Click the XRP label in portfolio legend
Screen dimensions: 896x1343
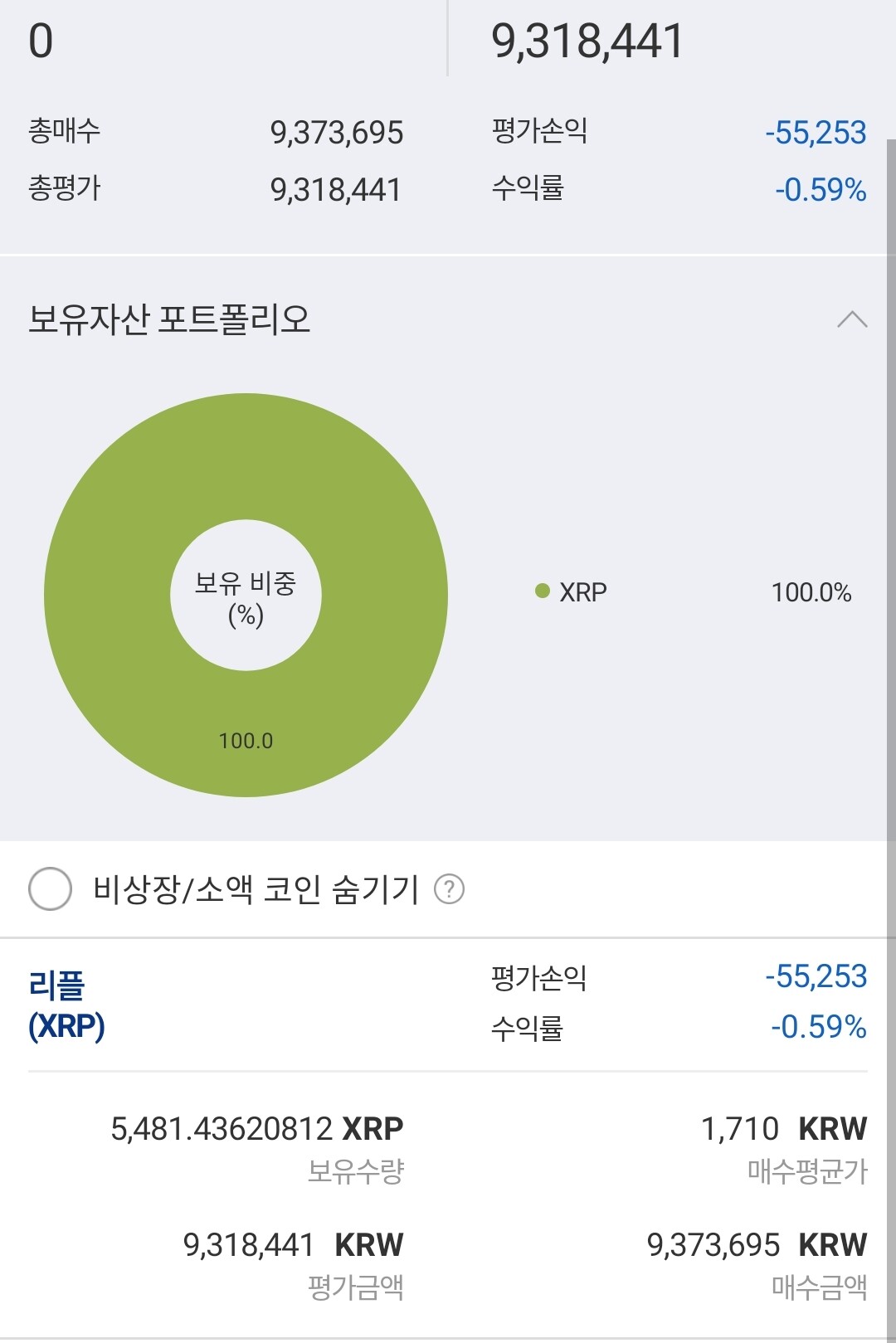coord(581,591)
